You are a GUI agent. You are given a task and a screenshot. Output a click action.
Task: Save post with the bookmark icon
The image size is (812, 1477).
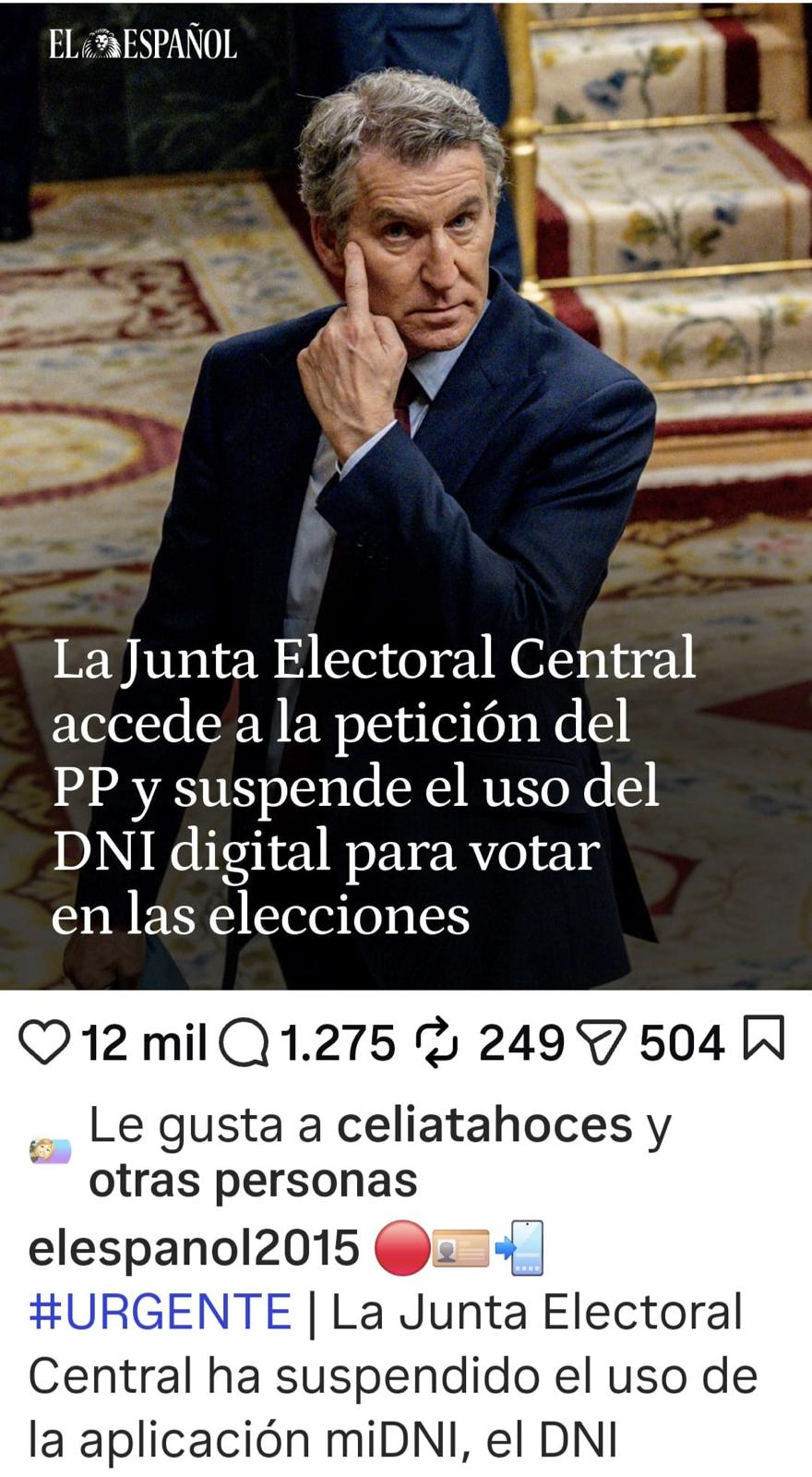click(764, 1039)
